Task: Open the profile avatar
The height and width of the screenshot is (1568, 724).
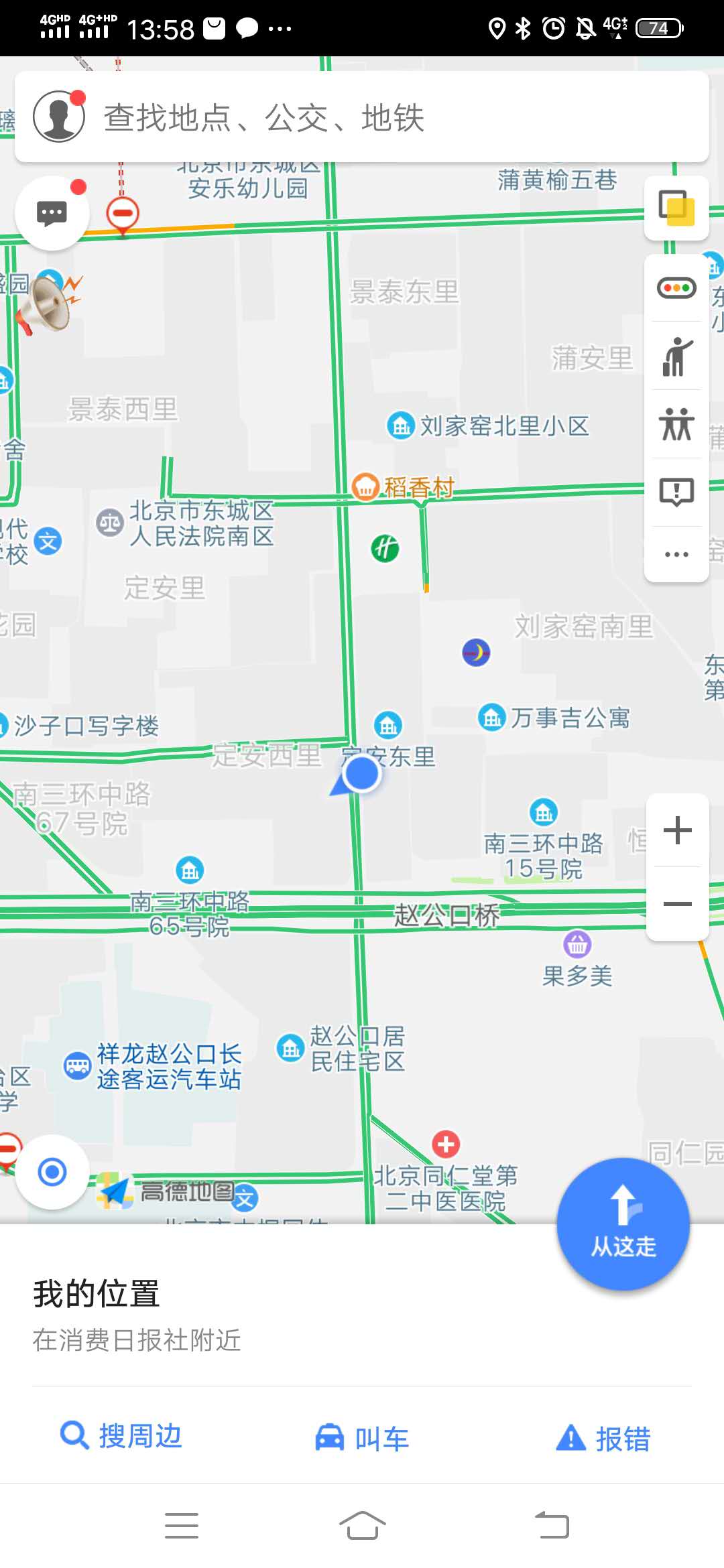Action: [x=59, y=117]
